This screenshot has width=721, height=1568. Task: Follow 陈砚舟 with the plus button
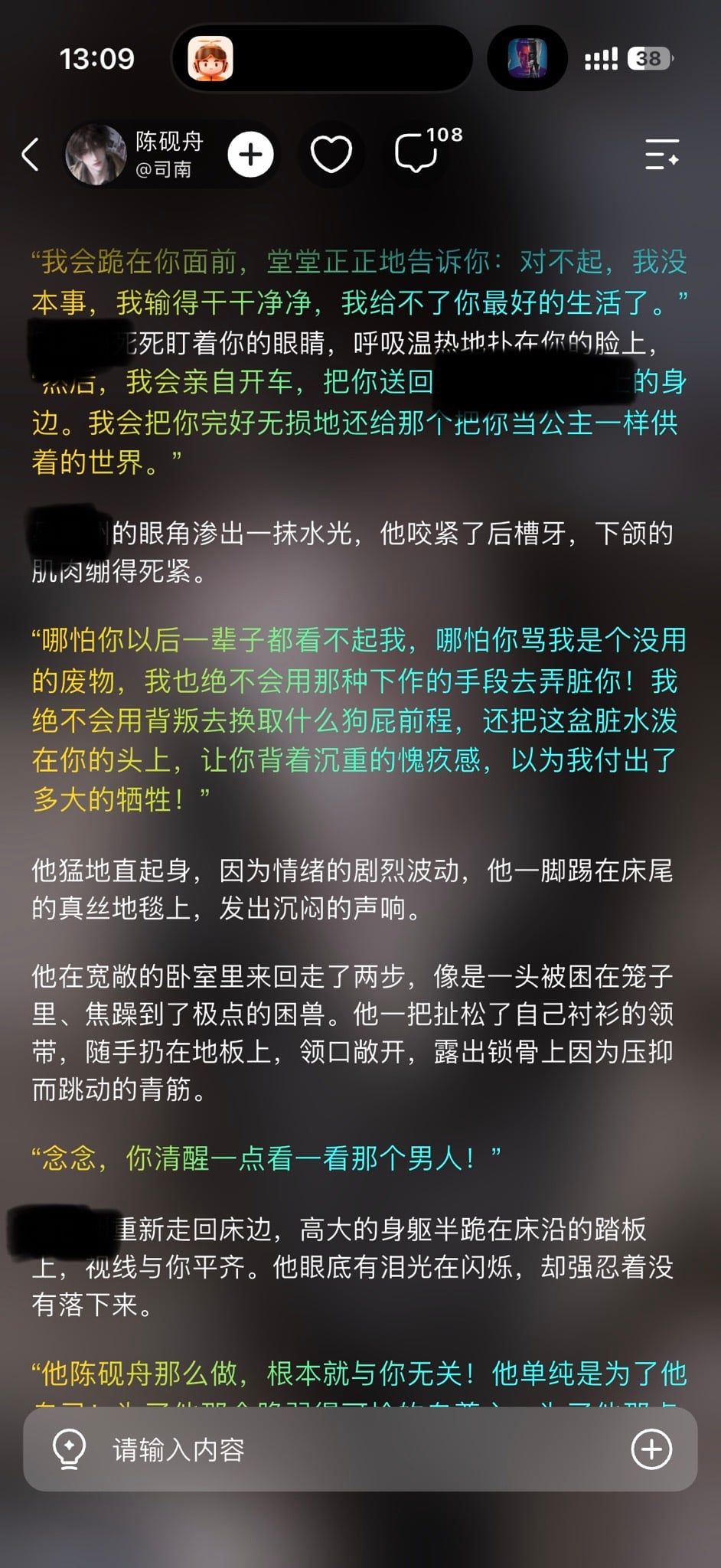pos(251,155)
